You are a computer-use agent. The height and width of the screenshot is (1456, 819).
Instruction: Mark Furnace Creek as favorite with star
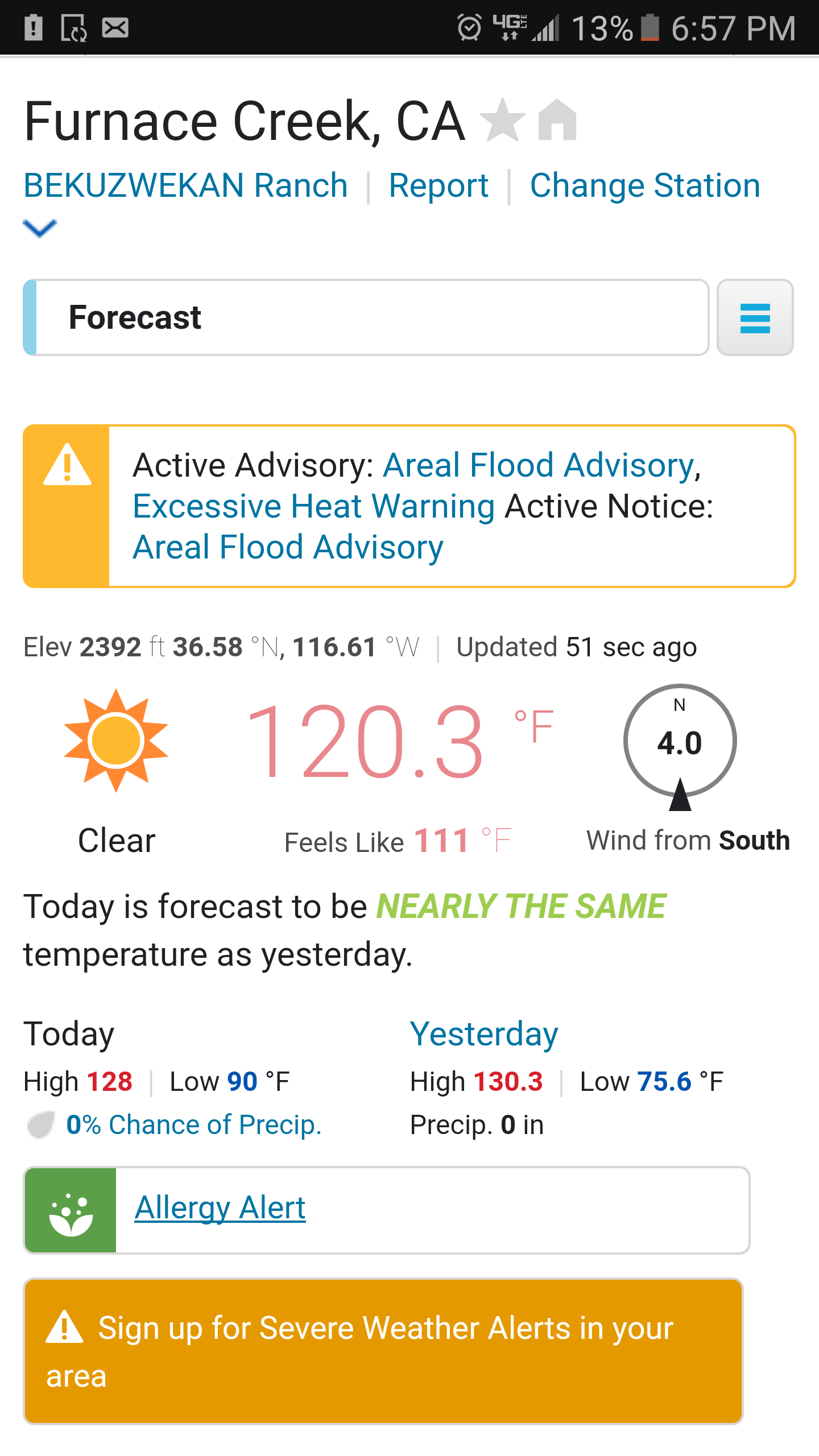502,120
